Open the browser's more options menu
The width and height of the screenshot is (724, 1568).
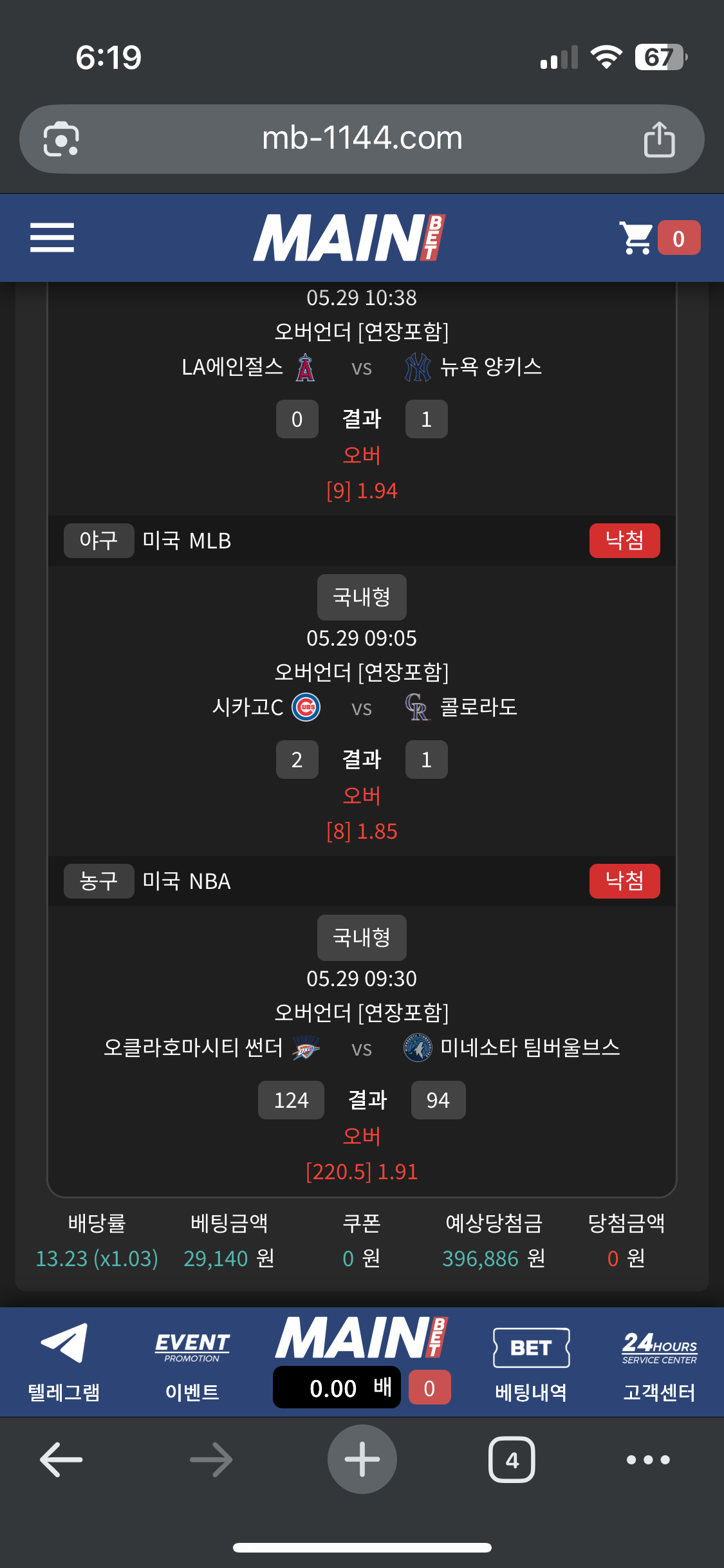[x=648, y=1459]
